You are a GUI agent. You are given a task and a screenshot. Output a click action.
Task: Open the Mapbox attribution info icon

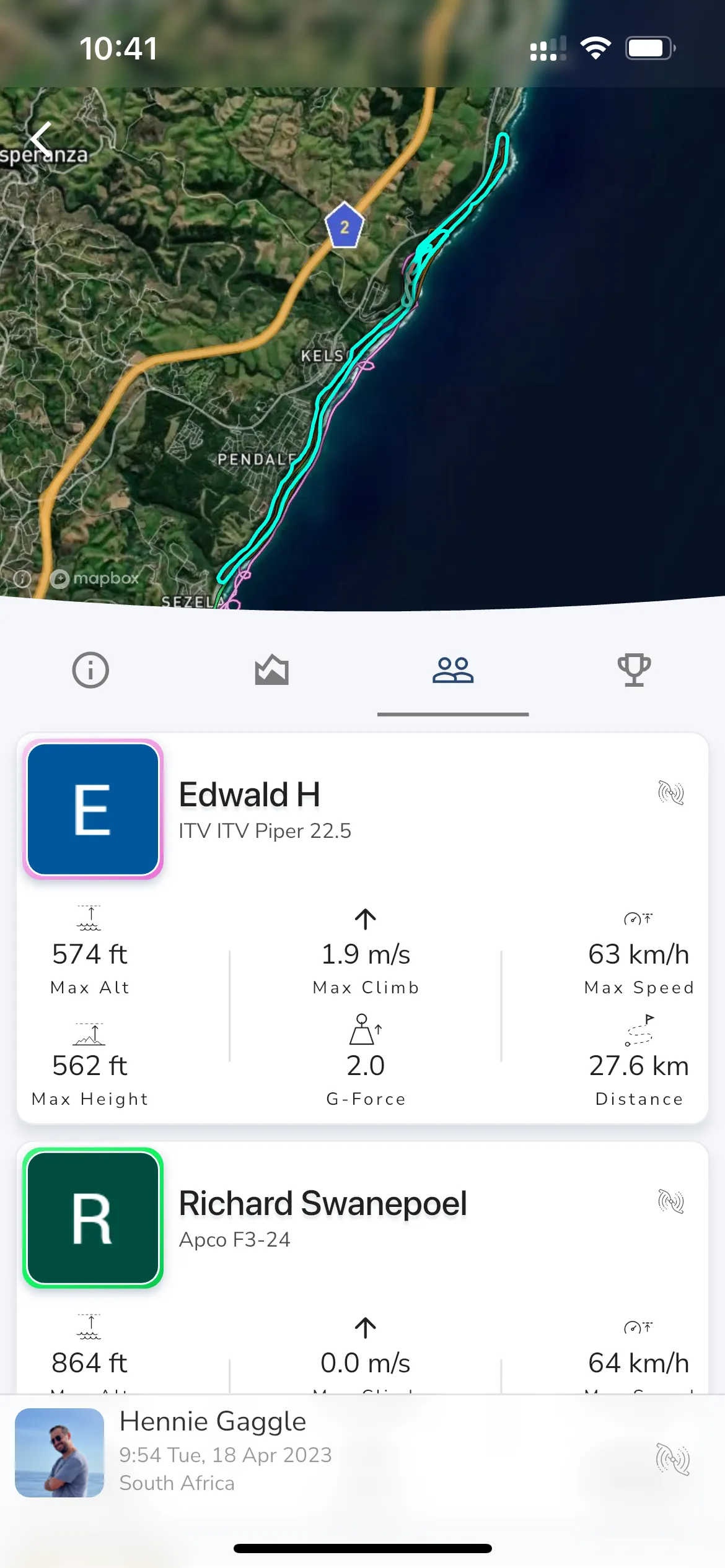click(x=22, y=579)
